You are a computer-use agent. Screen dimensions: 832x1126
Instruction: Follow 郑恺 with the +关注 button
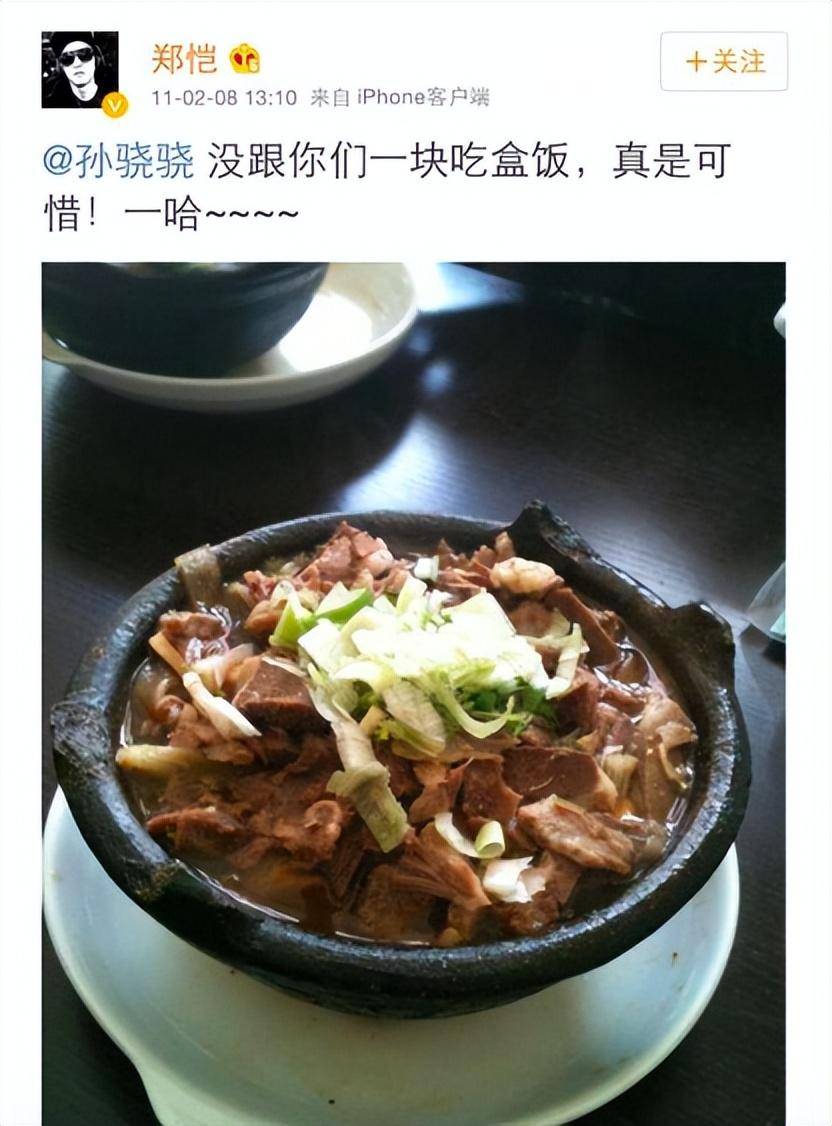click(x=724, y=62)
